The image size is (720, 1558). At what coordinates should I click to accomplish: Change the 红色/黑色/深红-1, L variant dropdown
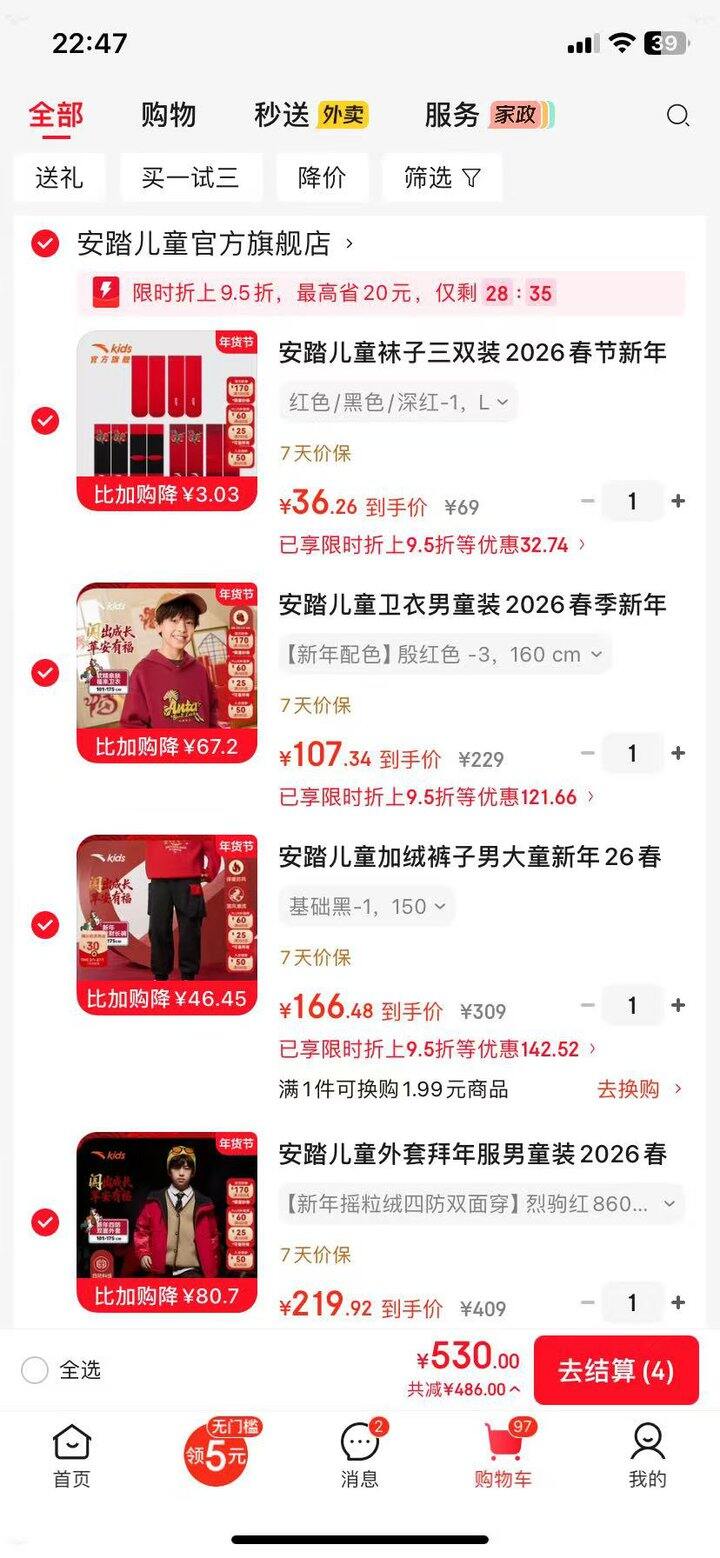(x=398, y=402)
